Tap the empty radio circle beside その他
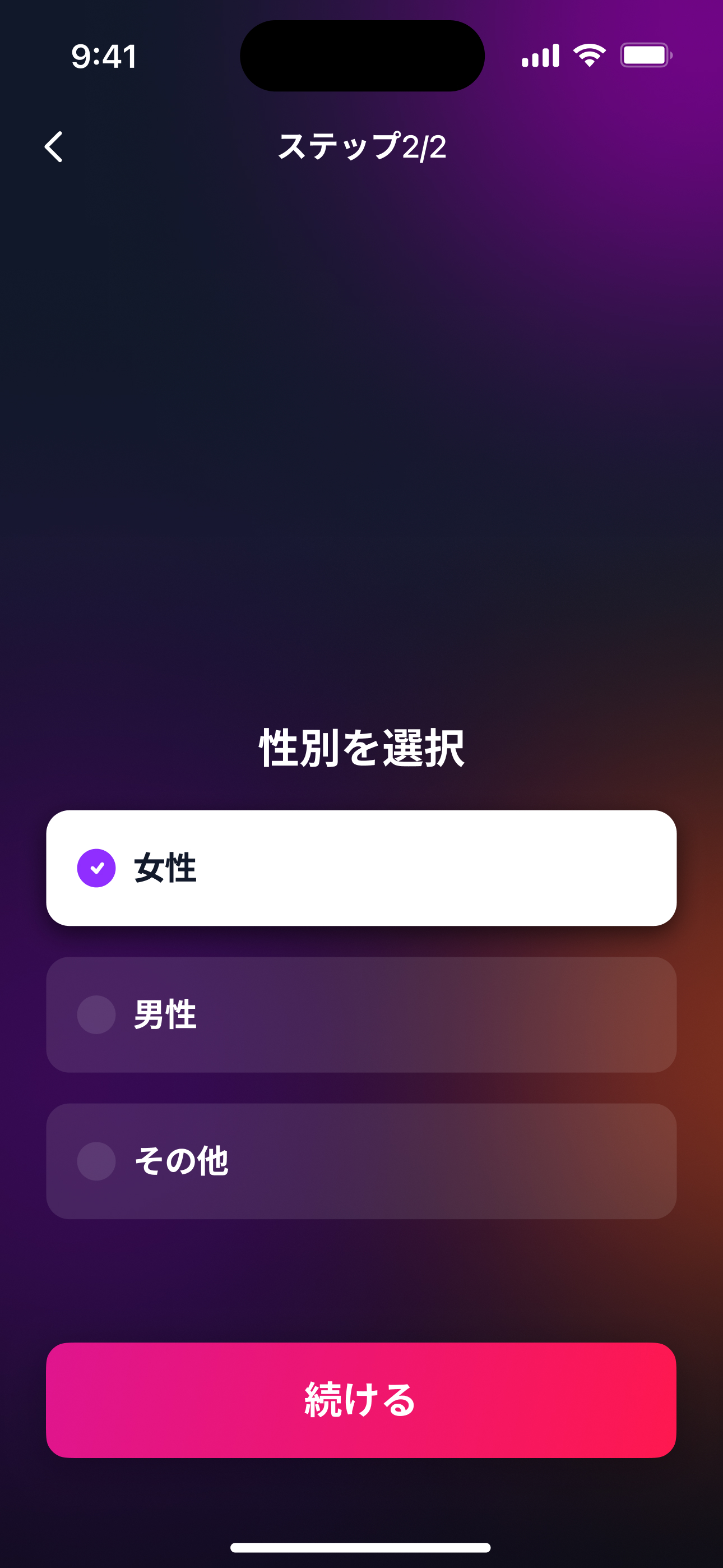723x1568 pixels. (96, 1161)
